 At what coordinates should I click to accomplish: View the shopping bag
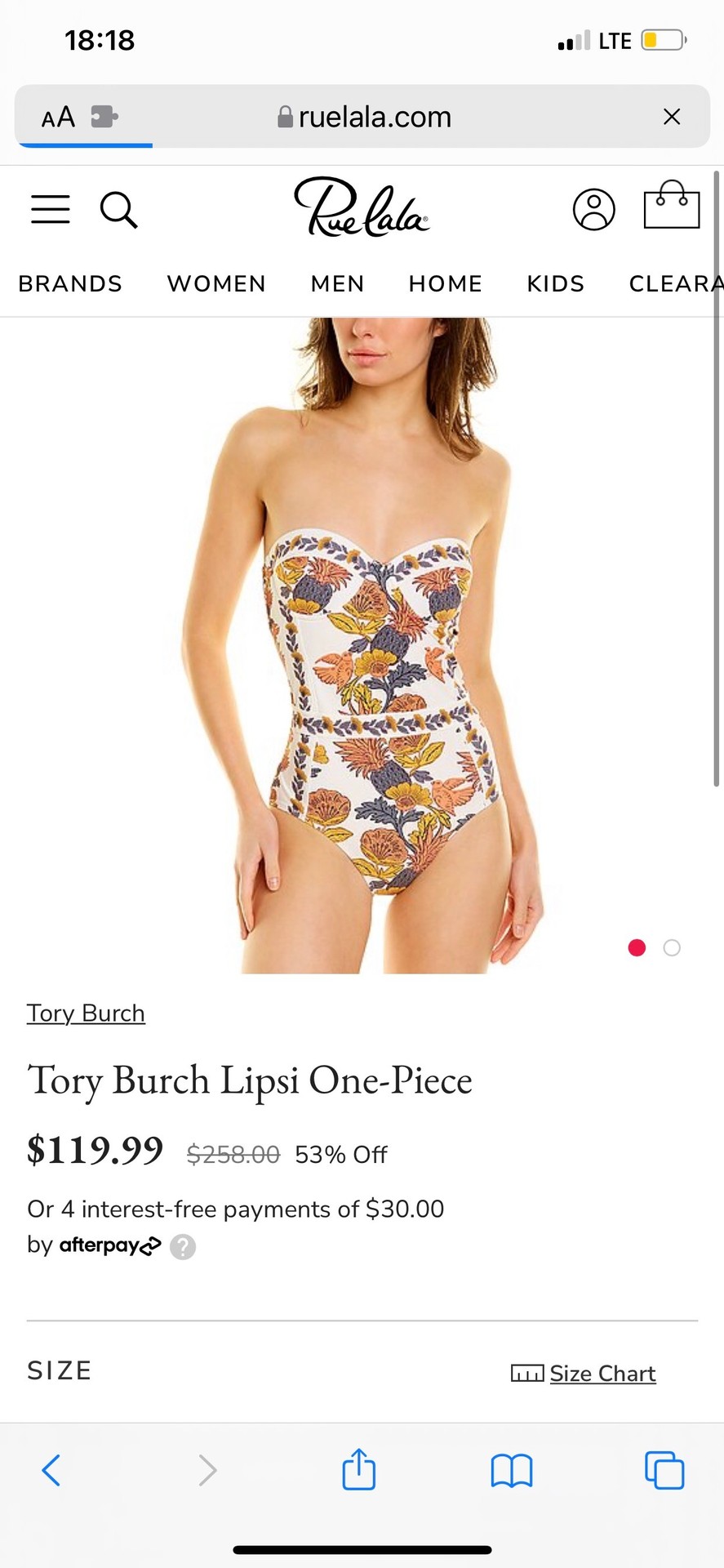(672, 205)
